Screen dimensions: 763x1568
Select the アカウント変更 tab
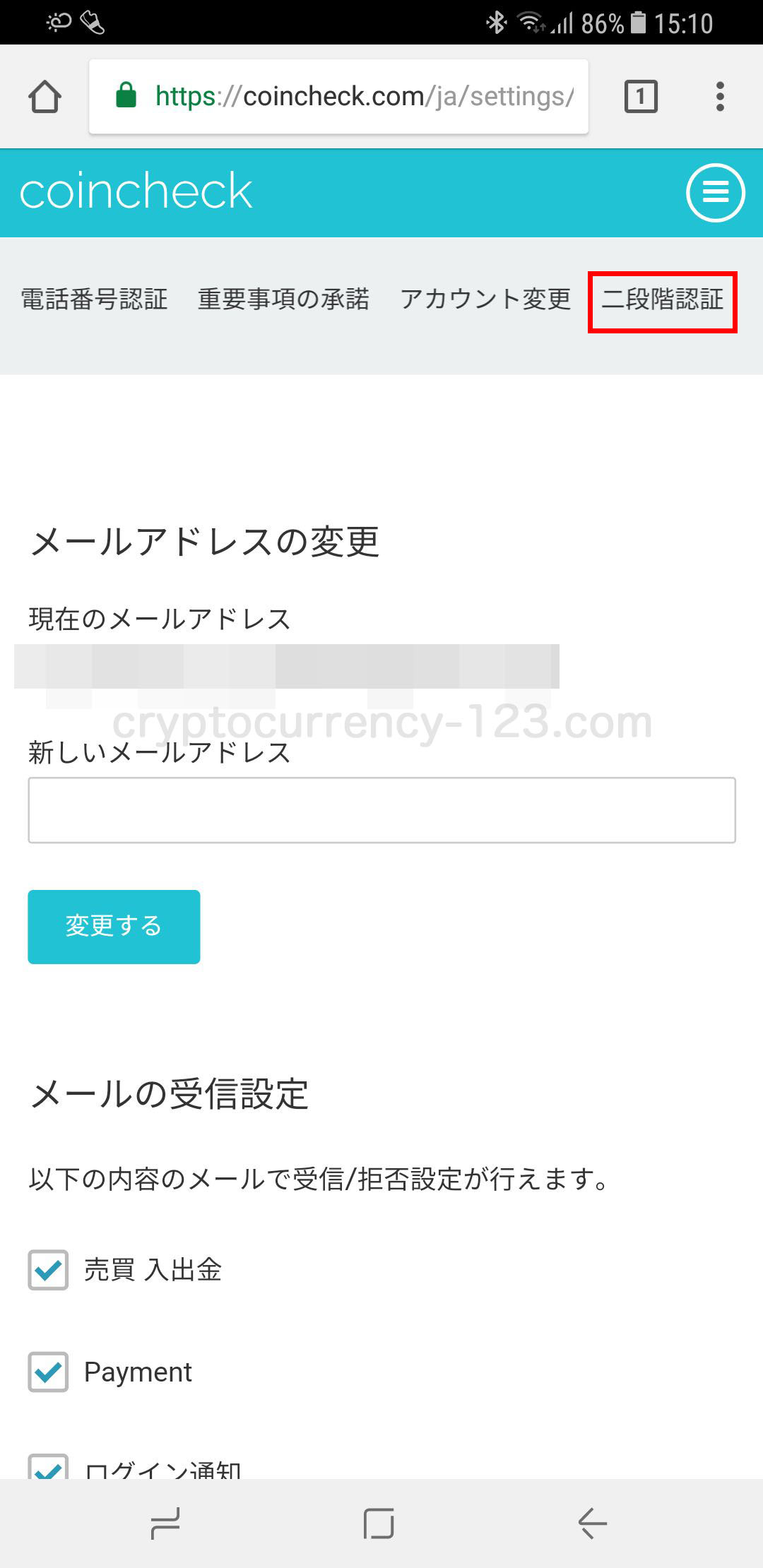point(485,299)
